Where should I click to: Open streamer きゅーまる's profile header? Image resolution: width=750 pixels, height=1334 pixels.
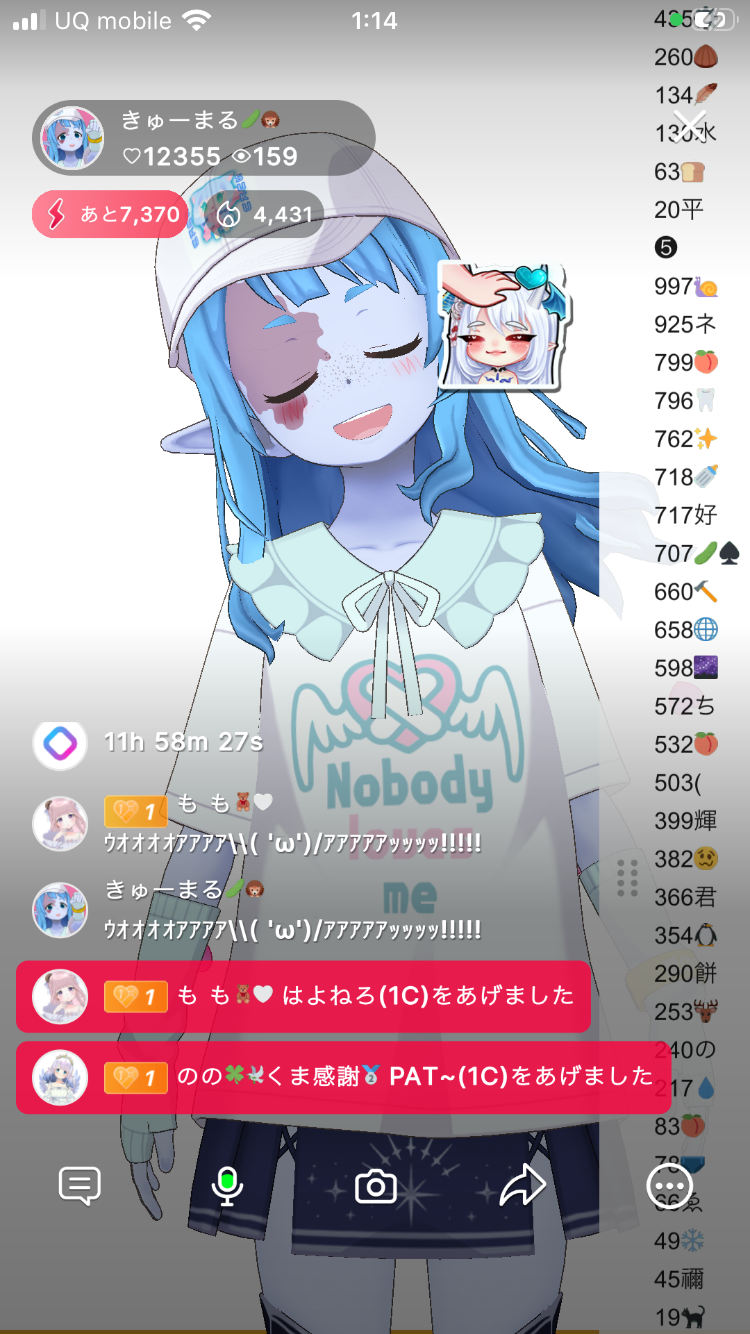(205, 138)
